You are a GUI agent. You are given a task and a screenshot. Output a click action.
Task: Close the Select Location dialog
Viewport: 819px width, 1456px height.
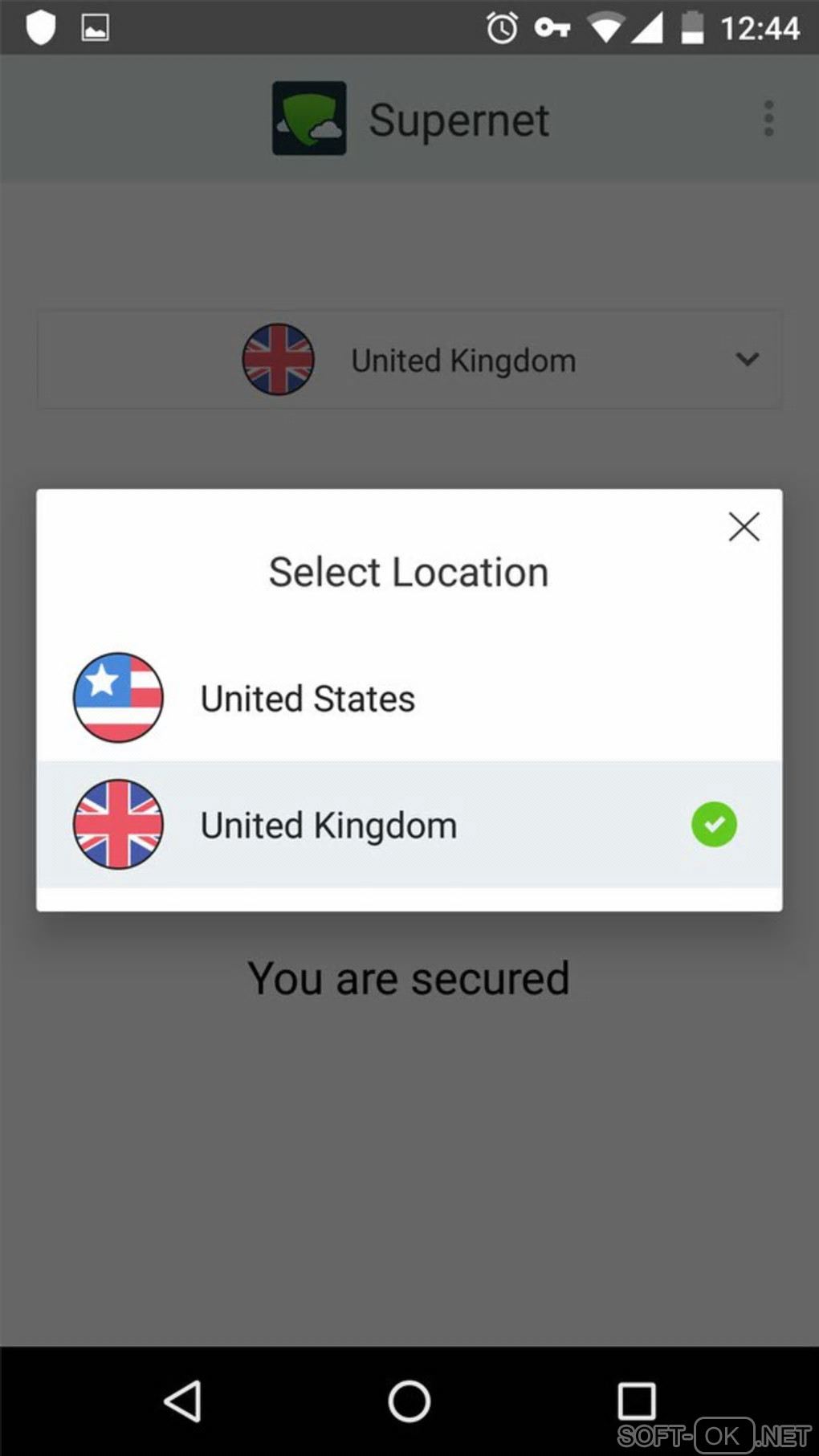tap(744, 527)
